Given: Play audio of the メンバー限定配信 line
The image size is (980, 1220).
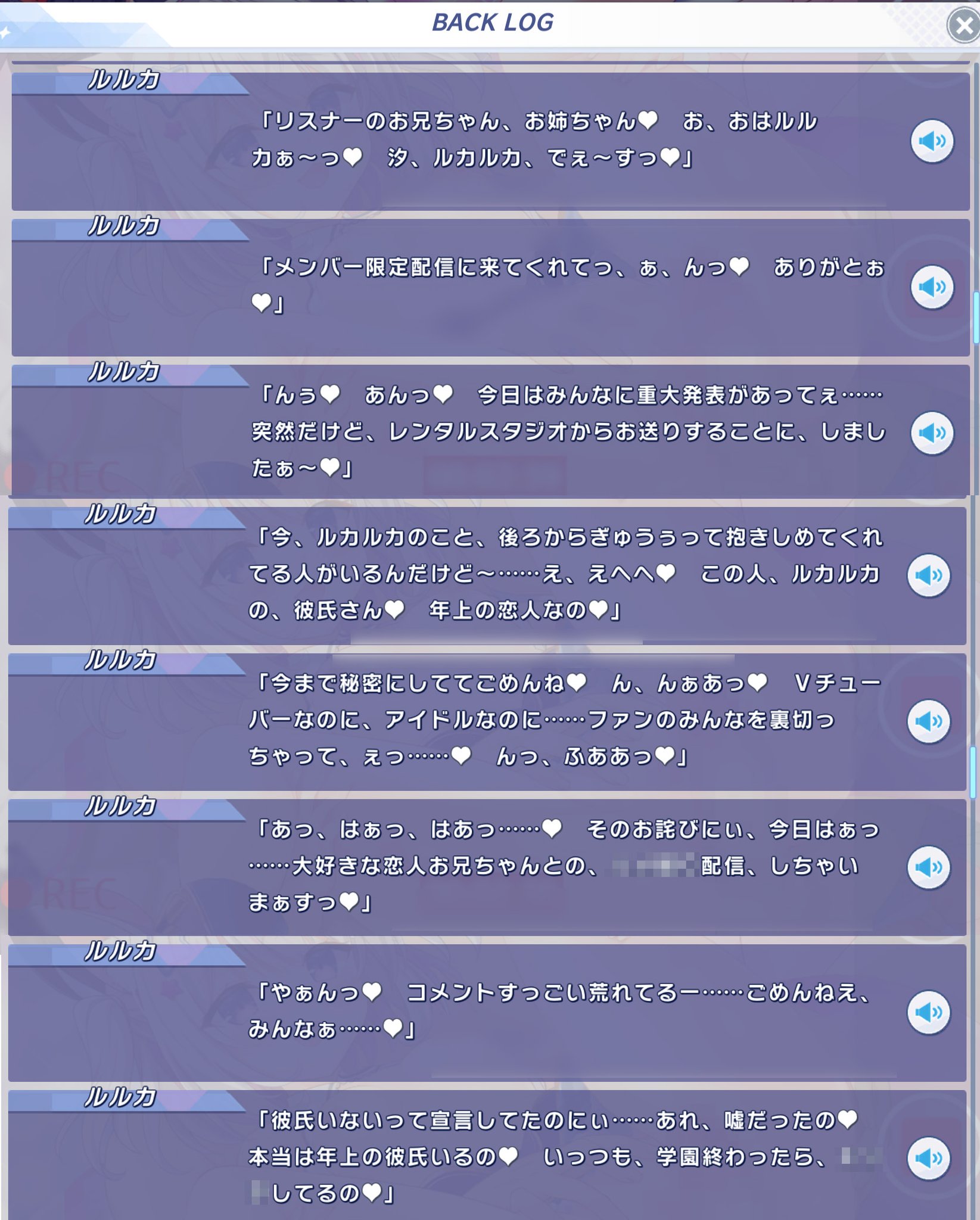Looking at the screenshot, I should click(x=932, y=287).
